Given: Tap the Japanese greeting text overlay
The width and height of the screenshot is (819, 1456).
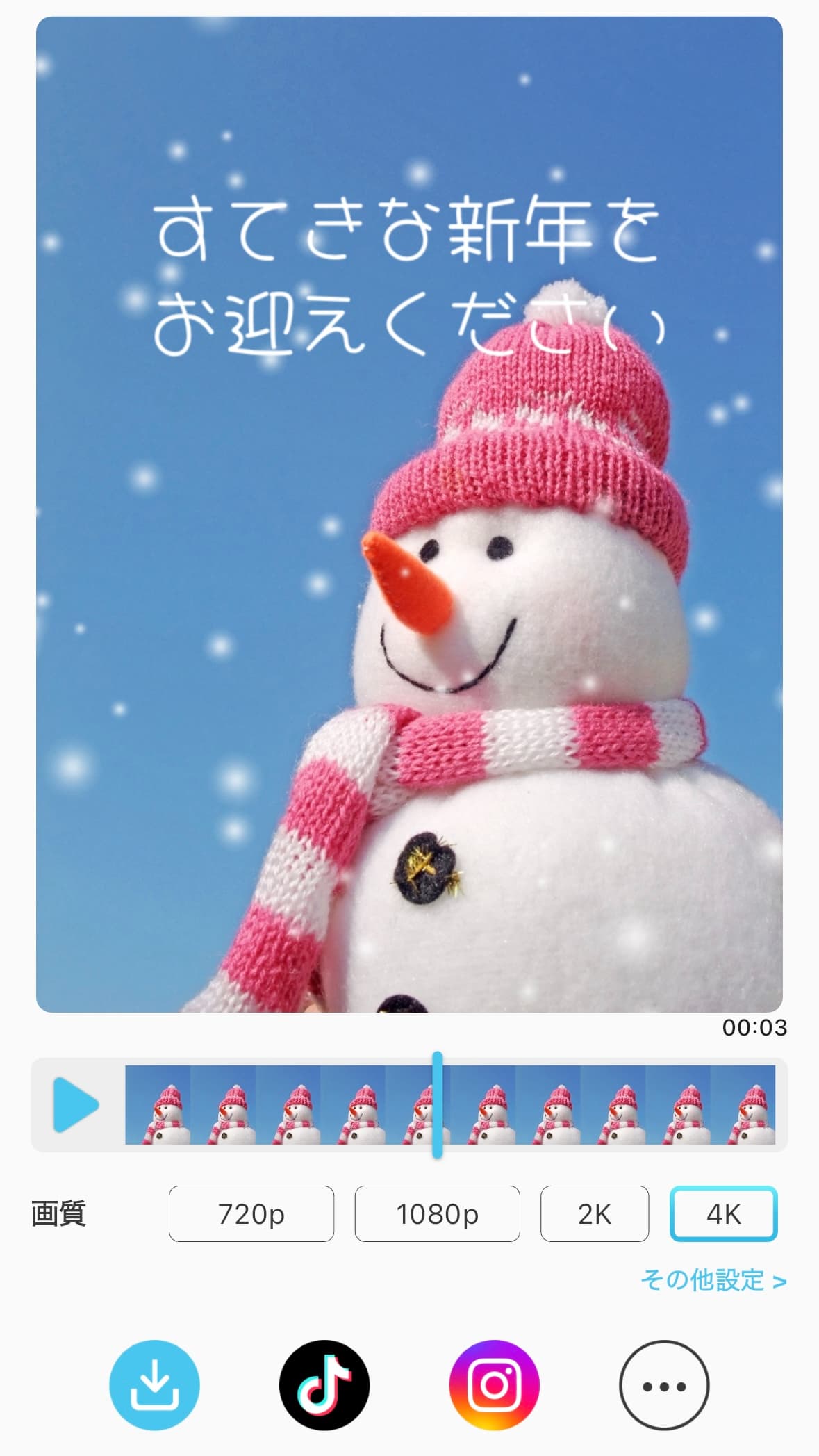Looking at the screenshot, I should pos(410,271).
